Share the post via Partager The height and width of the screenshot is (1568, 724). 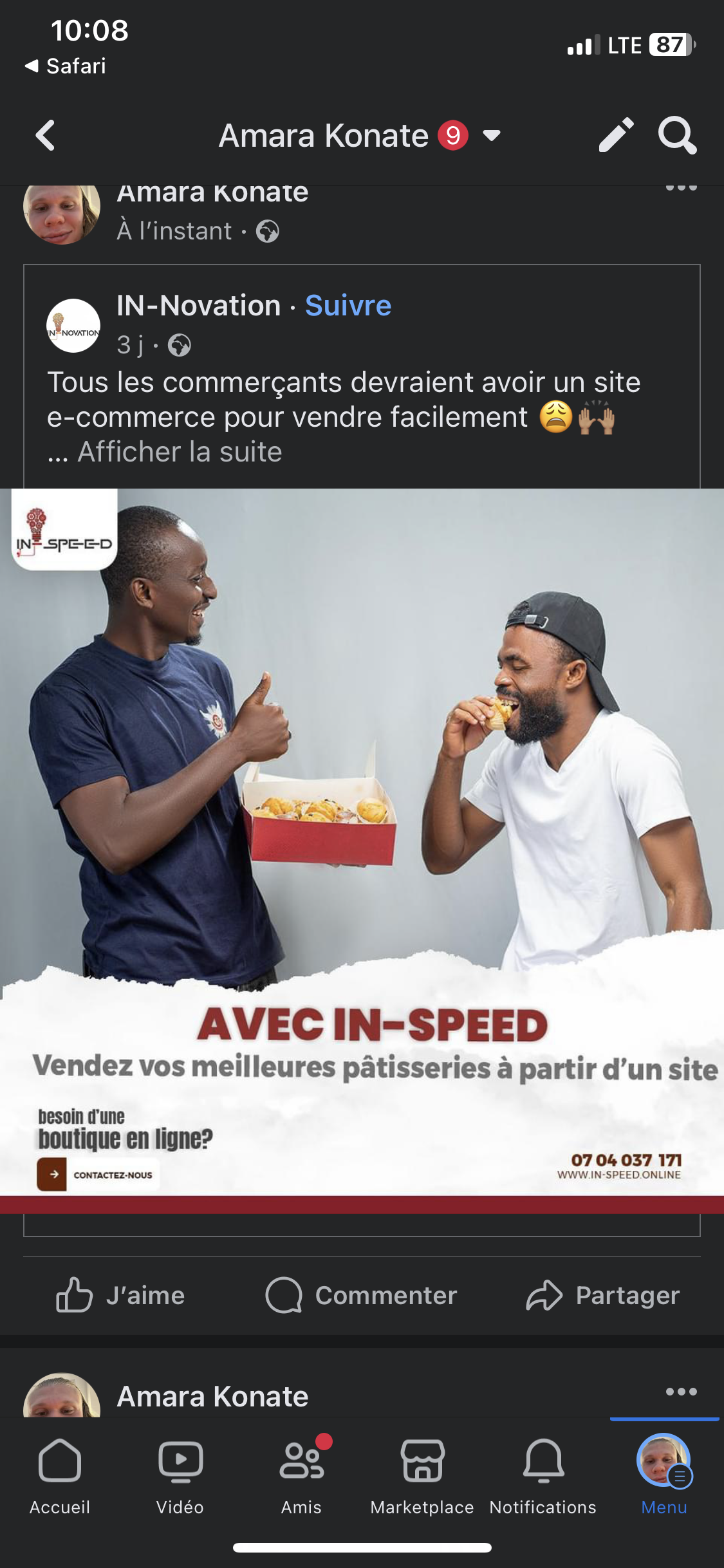click(x=602, y=1295)
